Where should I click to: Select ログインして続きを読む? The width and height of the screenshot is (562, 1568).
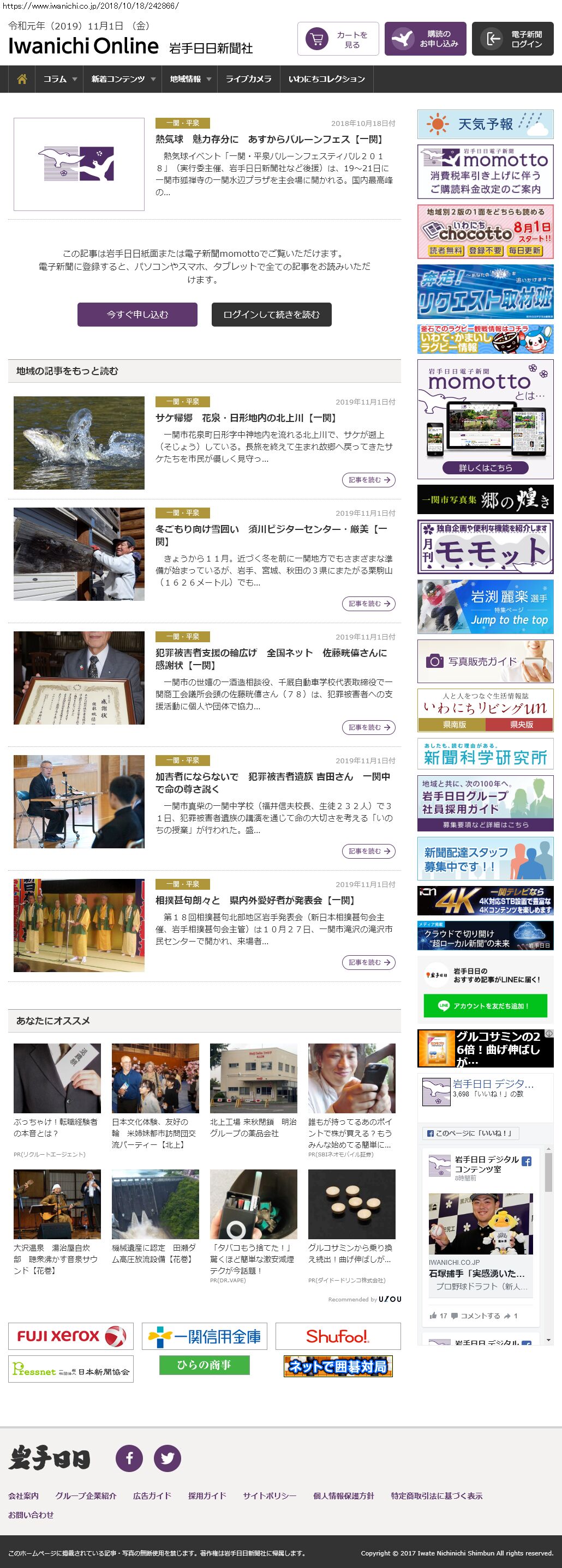(x=271, y=315)
